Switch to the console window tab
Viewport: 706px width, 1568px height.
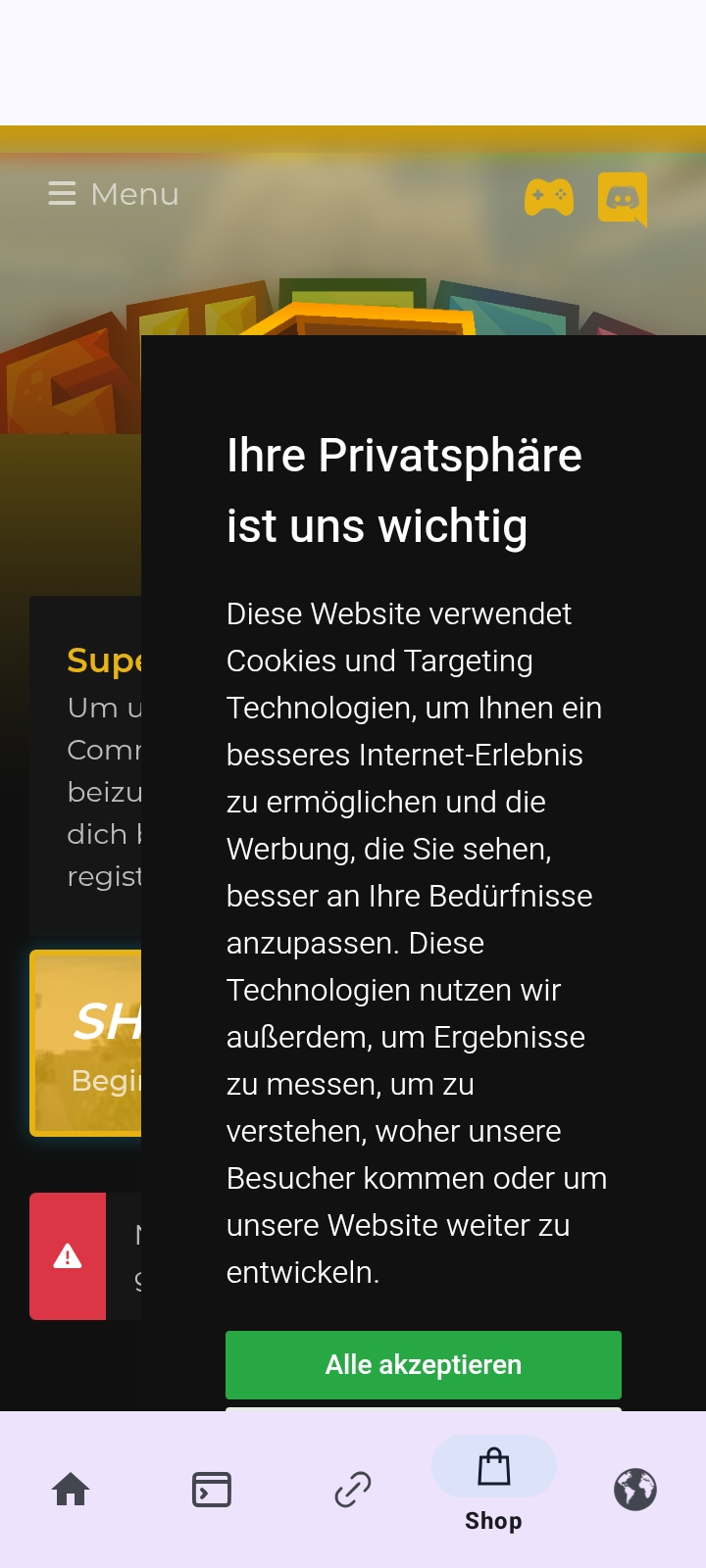[x=212, y=1490]
